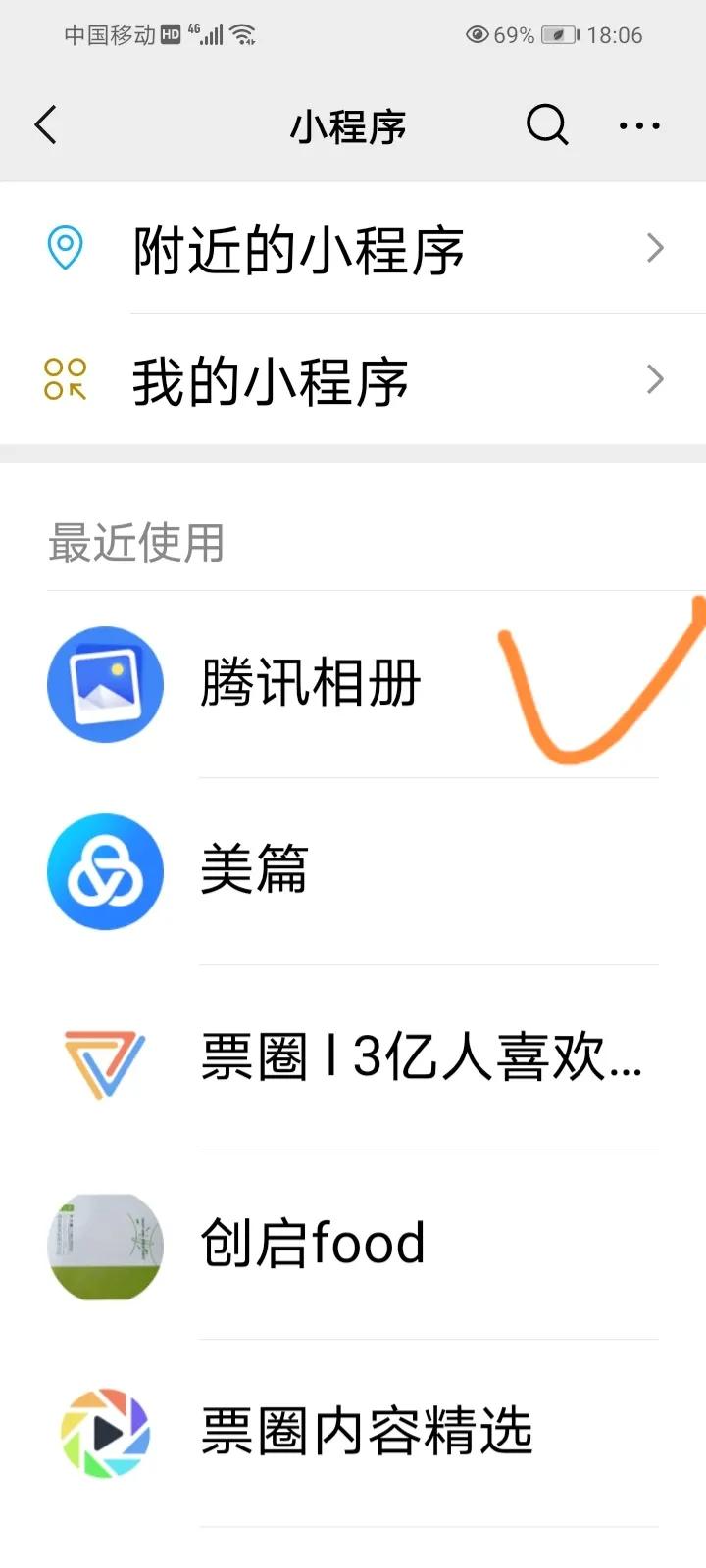The width and height of the screenshot is (706, 1568).
Task: Tap the HD badge in the status bar
Action: point(172,32)
